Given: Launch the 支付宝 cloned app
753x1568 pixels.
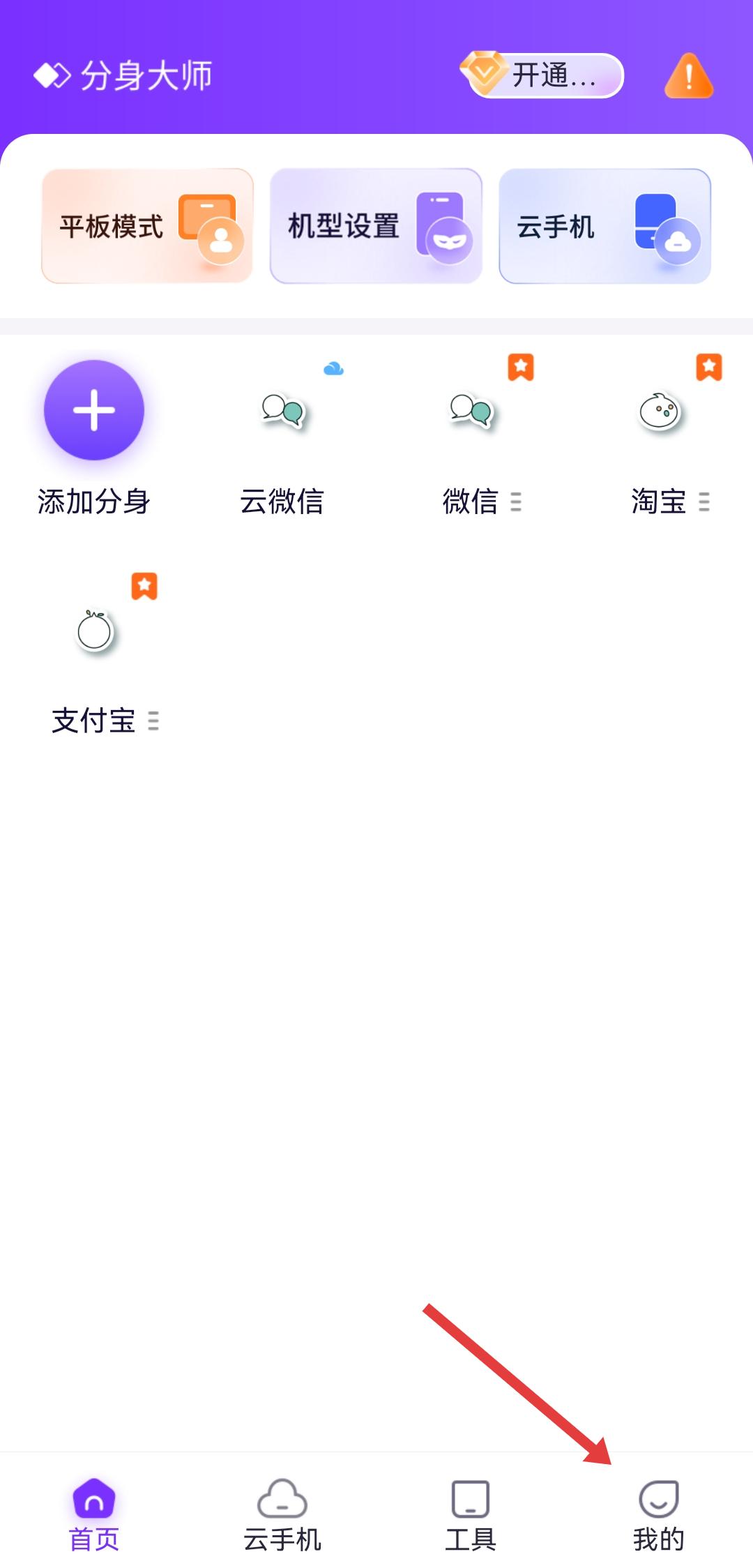Looking at the screenshot, I should coord(95,632).
